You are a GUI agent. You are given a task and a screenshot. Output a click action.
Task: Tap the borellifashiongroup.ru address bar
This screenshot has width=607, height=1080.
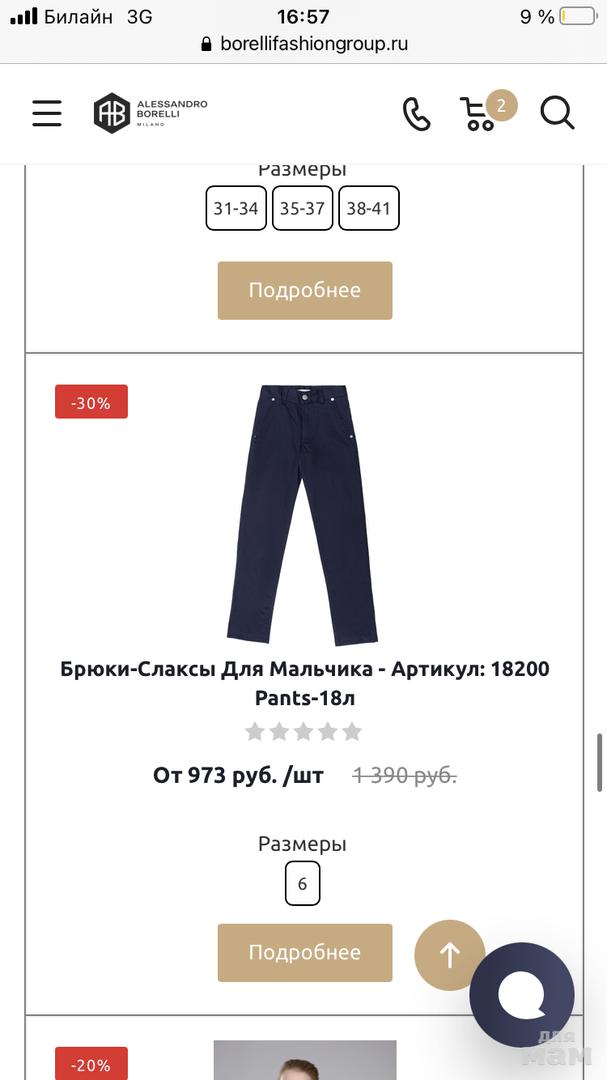click(304, 44)
